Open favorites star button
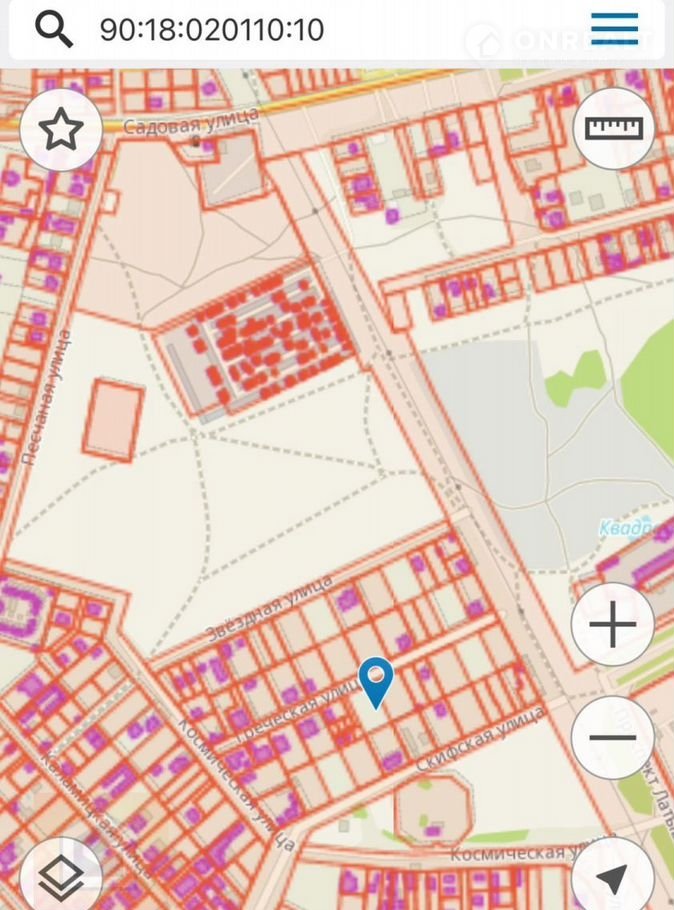Image resolution: width=674 pixels, height=910 pixels. tap(61, 129)
